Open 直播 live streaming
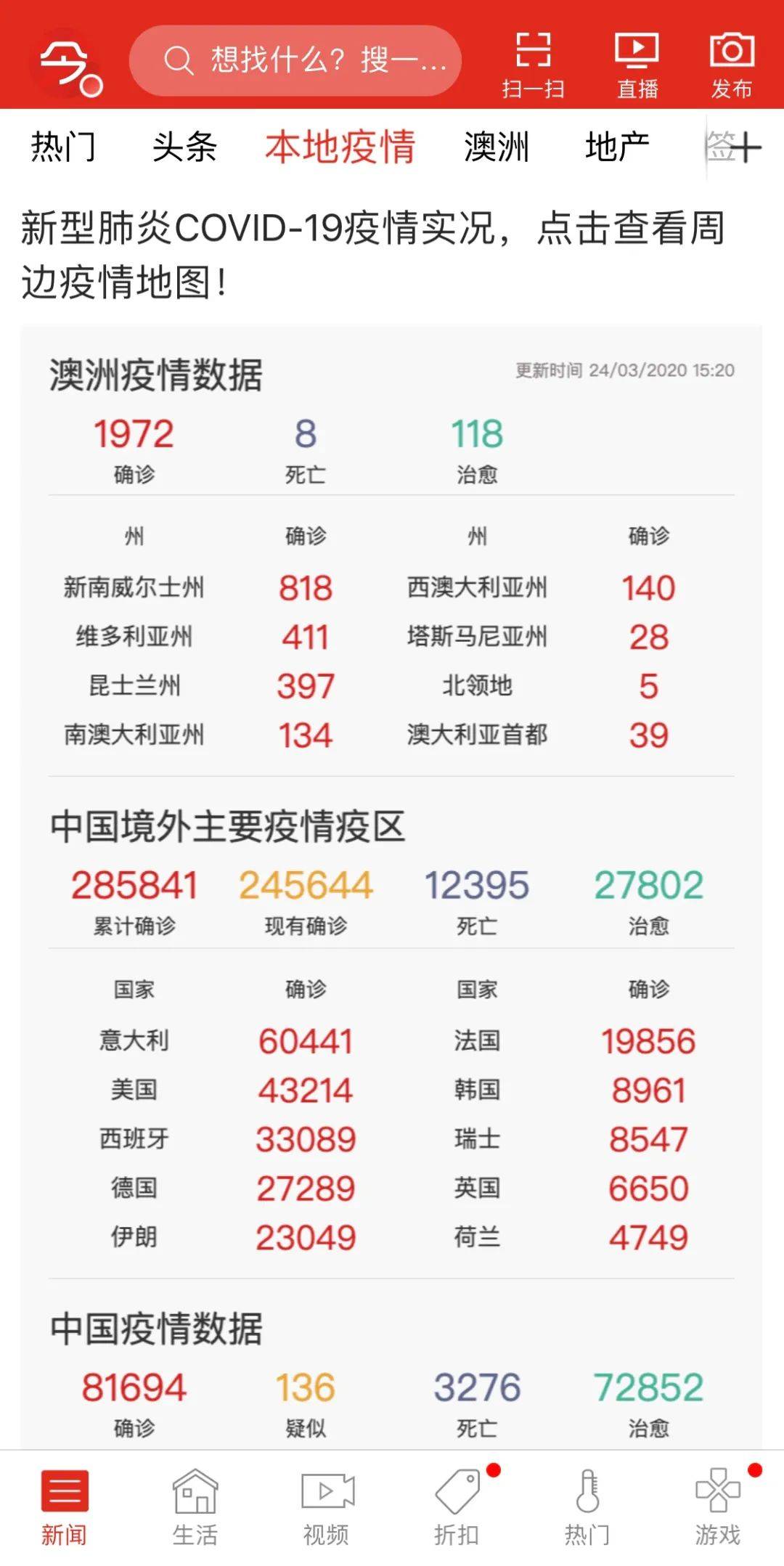 [x=637, y=65]
